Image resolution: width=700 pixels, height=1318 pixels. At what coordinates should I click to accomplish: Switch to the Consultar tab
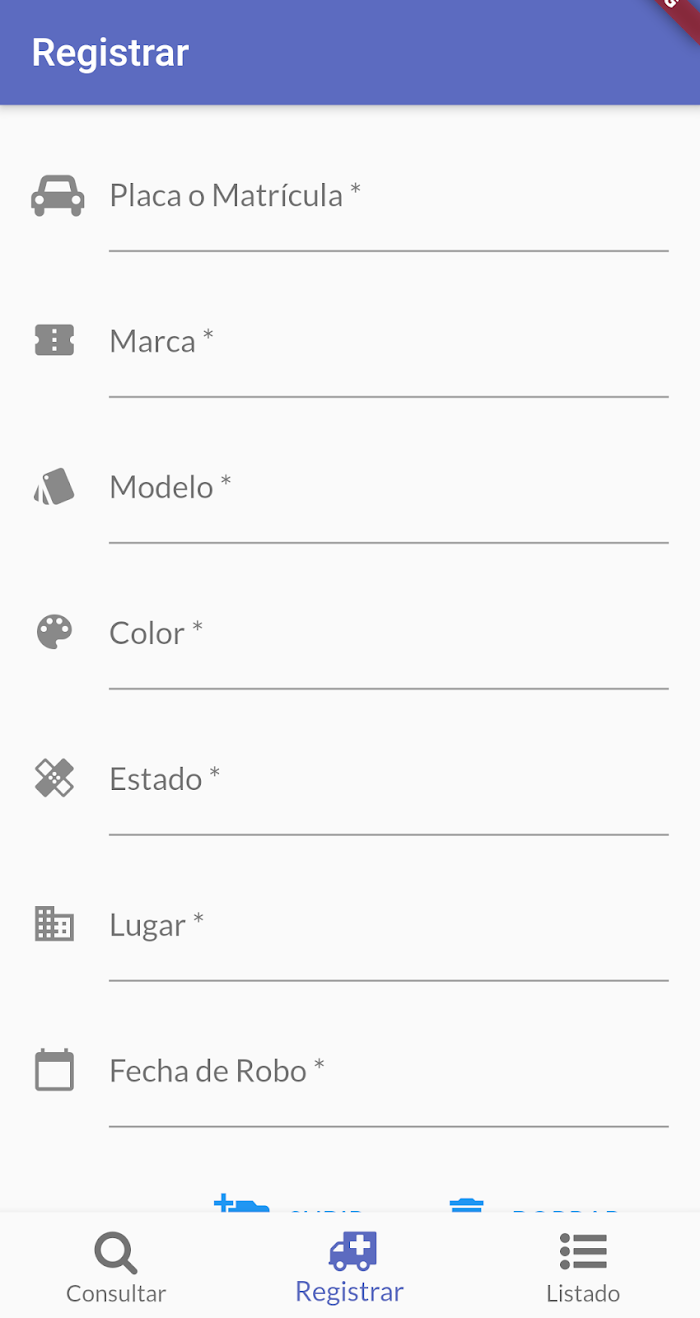coord(116,1267)
